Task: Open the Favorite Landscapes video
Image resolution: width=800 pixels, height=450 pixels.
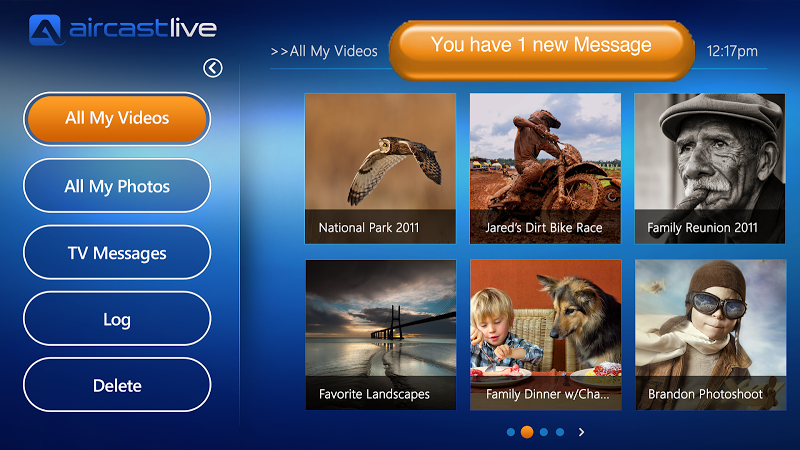Action: pyautogui.click(x=380, y=334)
